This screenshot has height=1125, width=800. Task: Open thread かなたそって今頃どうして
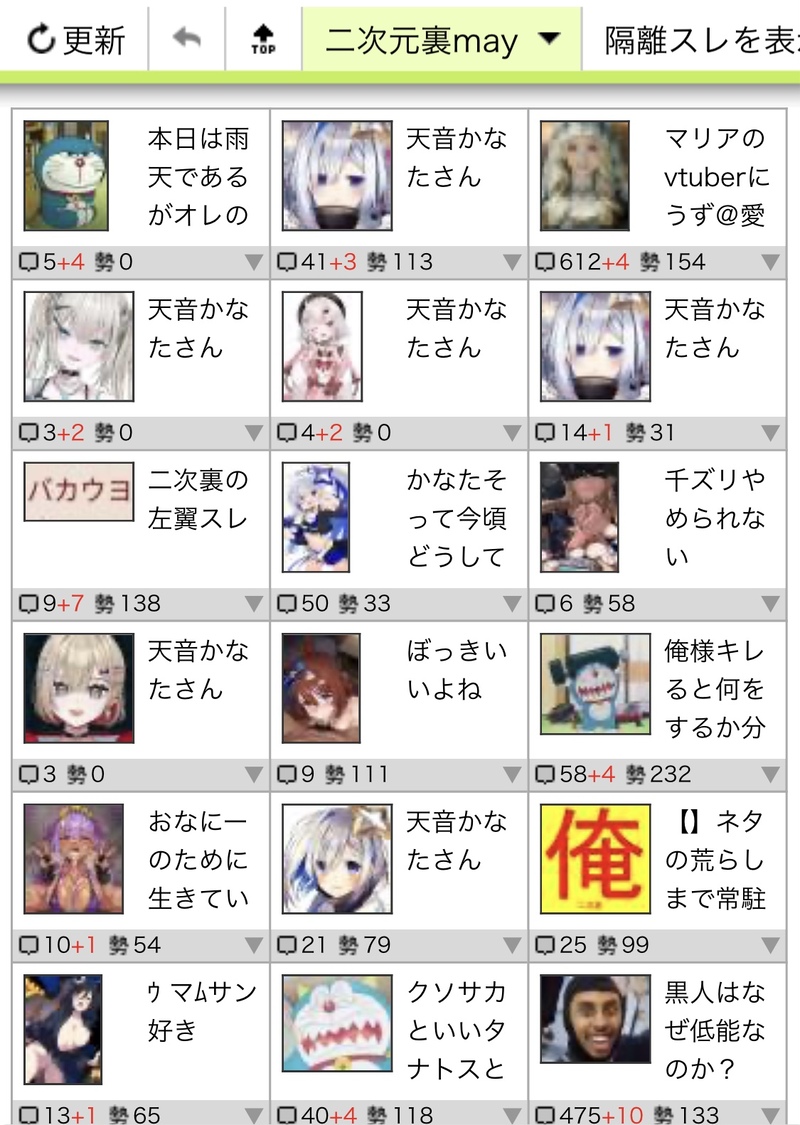tap(456, 518)
